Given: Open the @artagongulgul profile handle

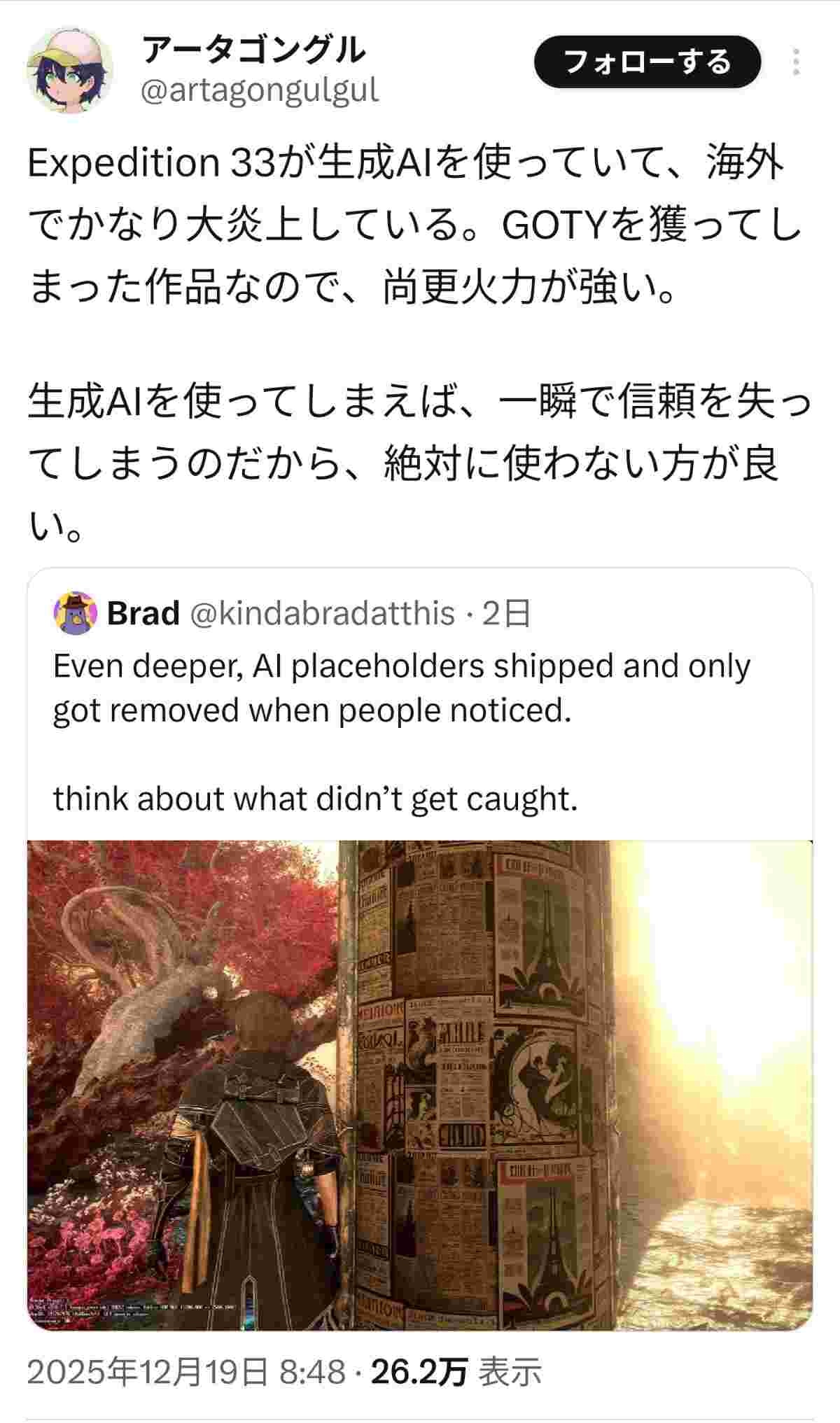Looking at the screenshot, I should (260, 91).
